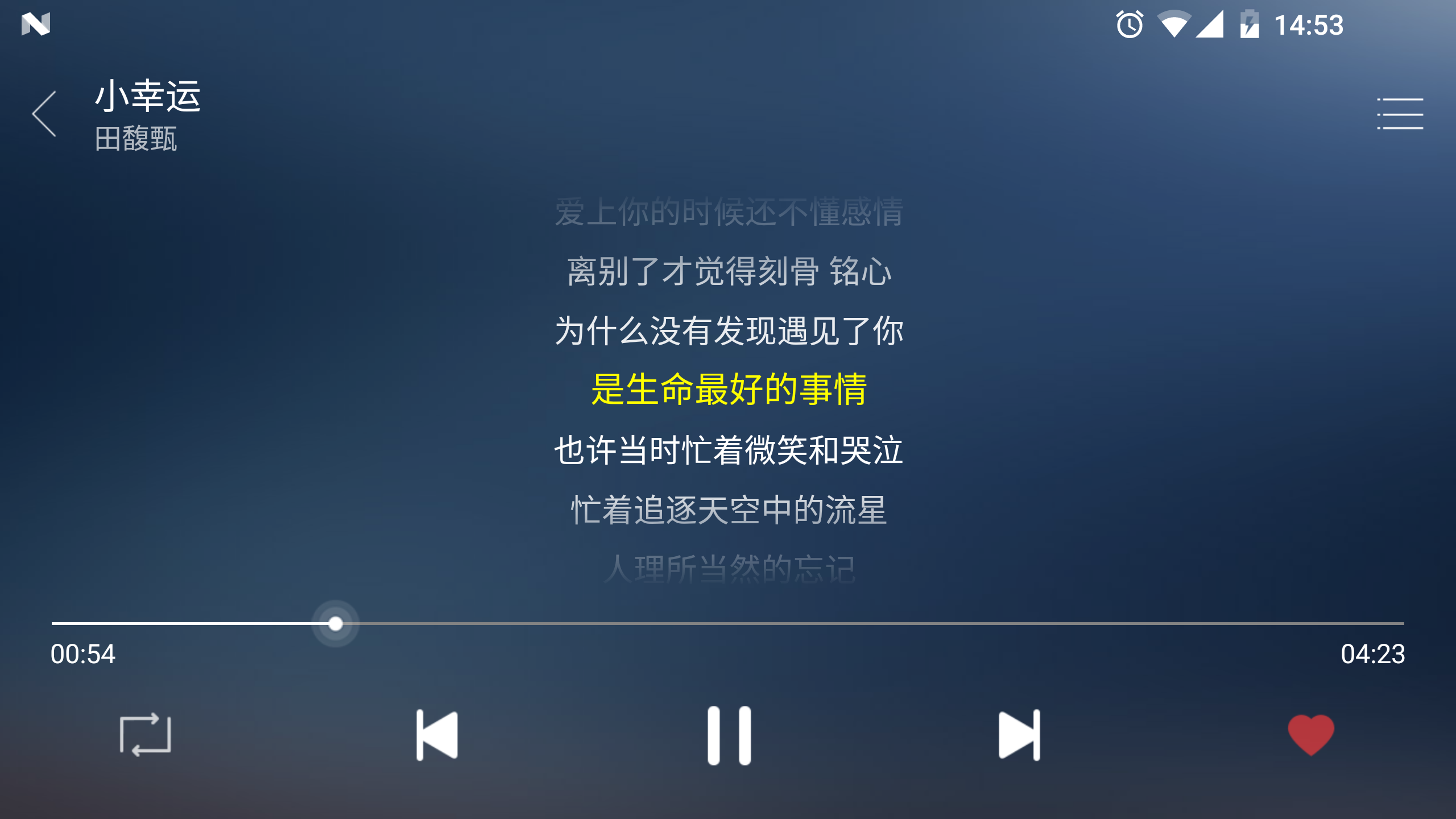The height and width of the screenshot is (819, 1456).
Task: Toggle the repeat mode
Action: [x=146, y=735]
